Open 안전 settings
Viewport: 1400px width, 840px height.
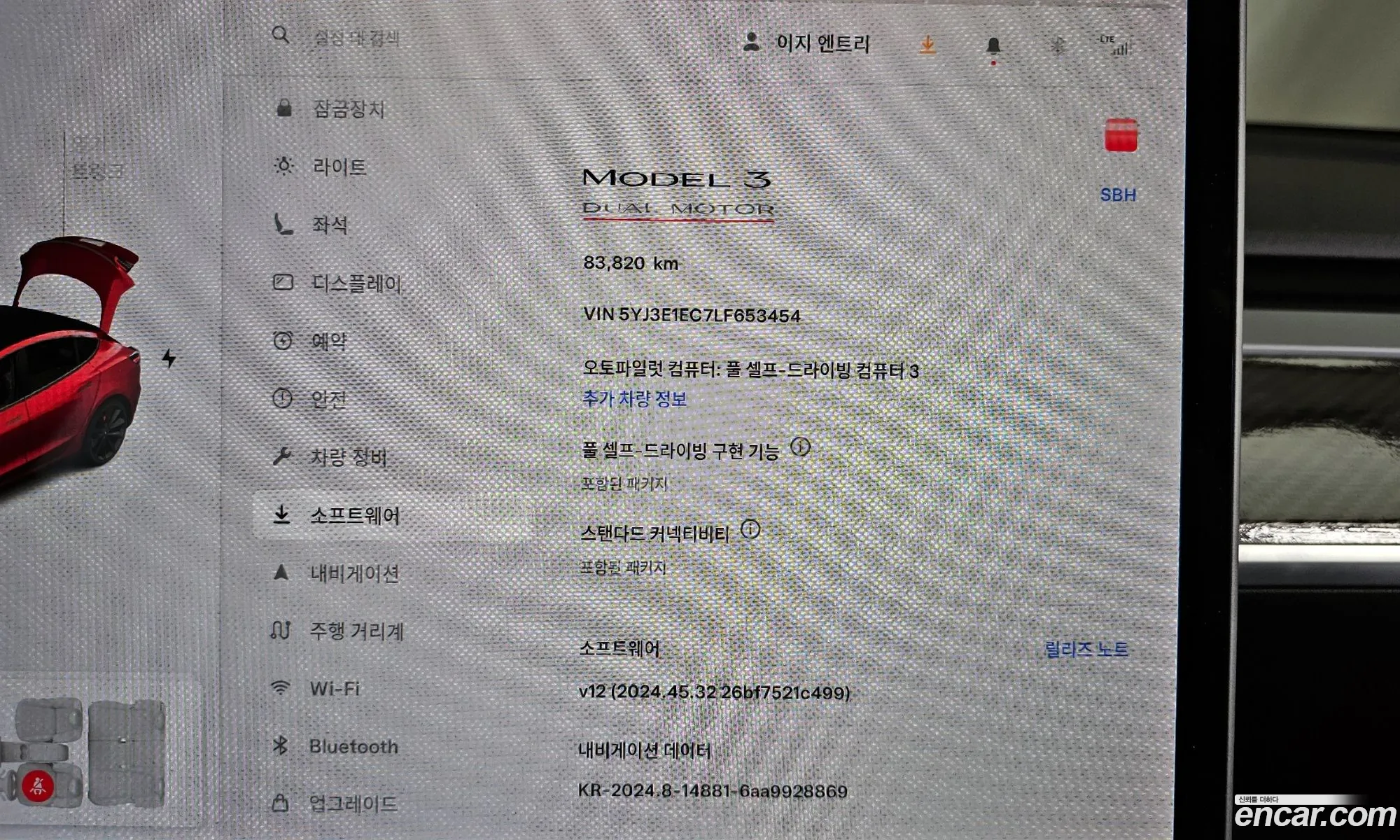(328, 399)
